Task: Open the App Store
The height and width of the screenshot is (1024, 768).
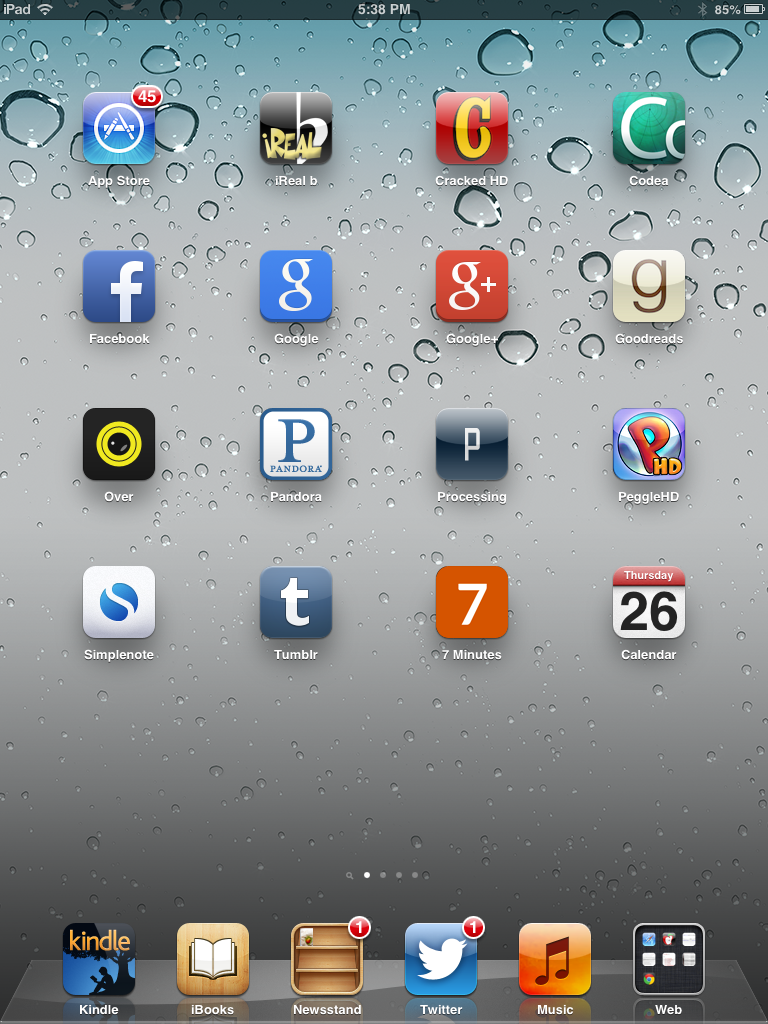Action: 119,129
